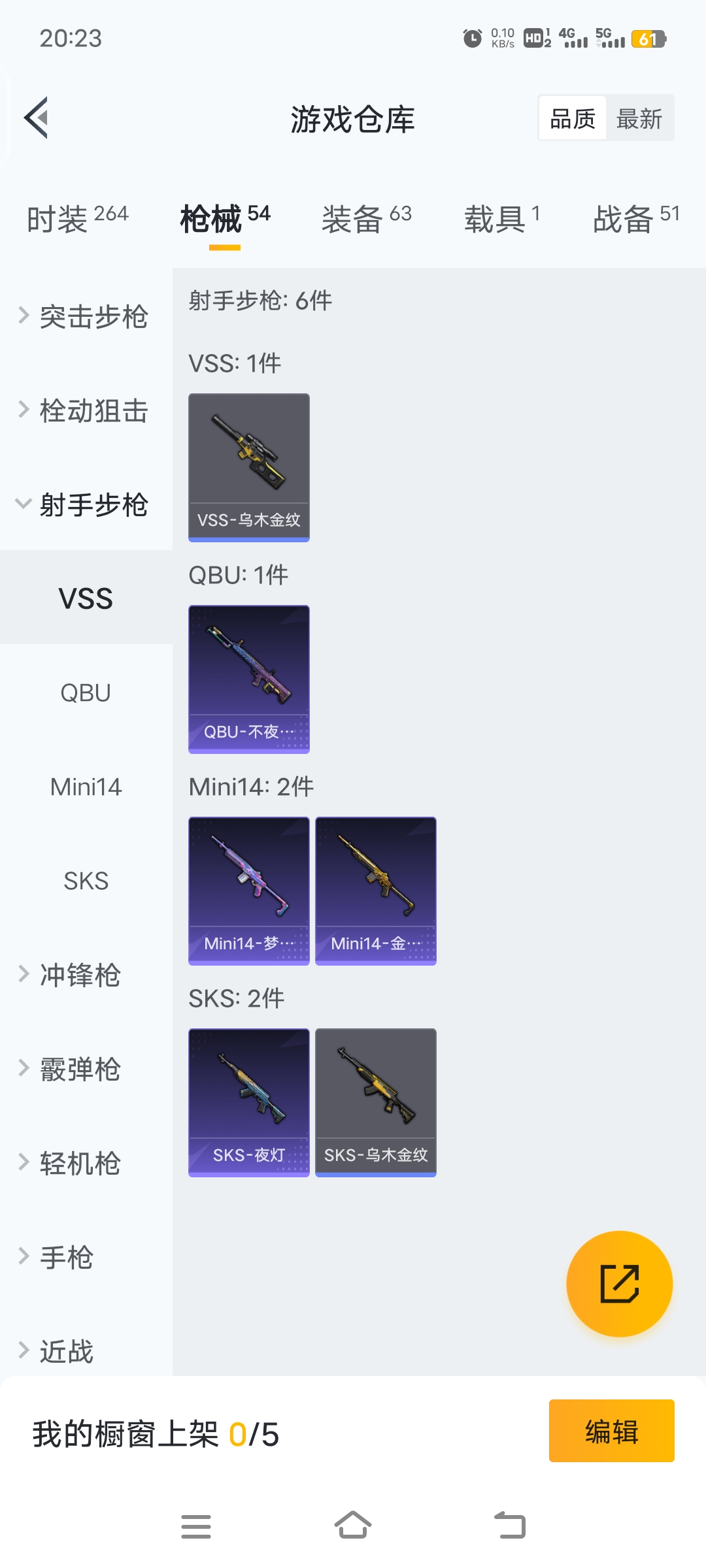
Task: Select Mini14 in the side list
Action: (x=86, y=787)
